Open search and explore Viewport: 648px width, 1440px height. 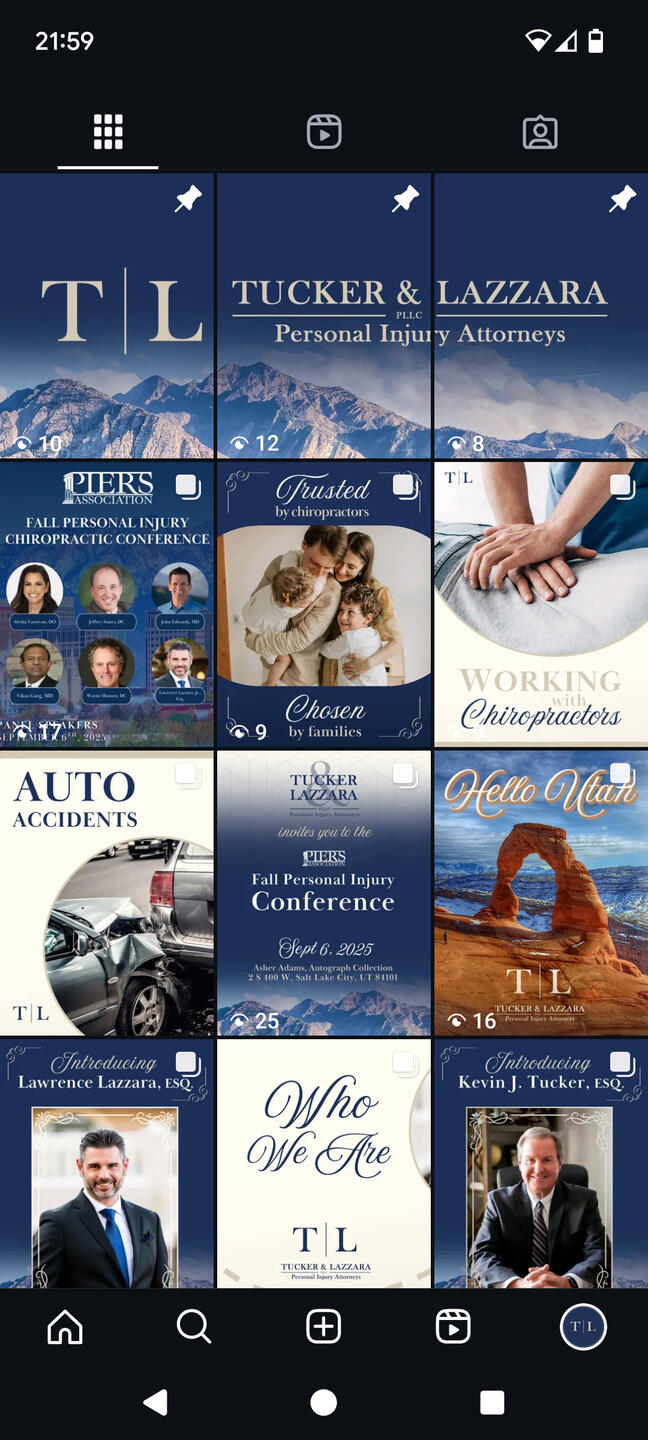click(194, 1327)
